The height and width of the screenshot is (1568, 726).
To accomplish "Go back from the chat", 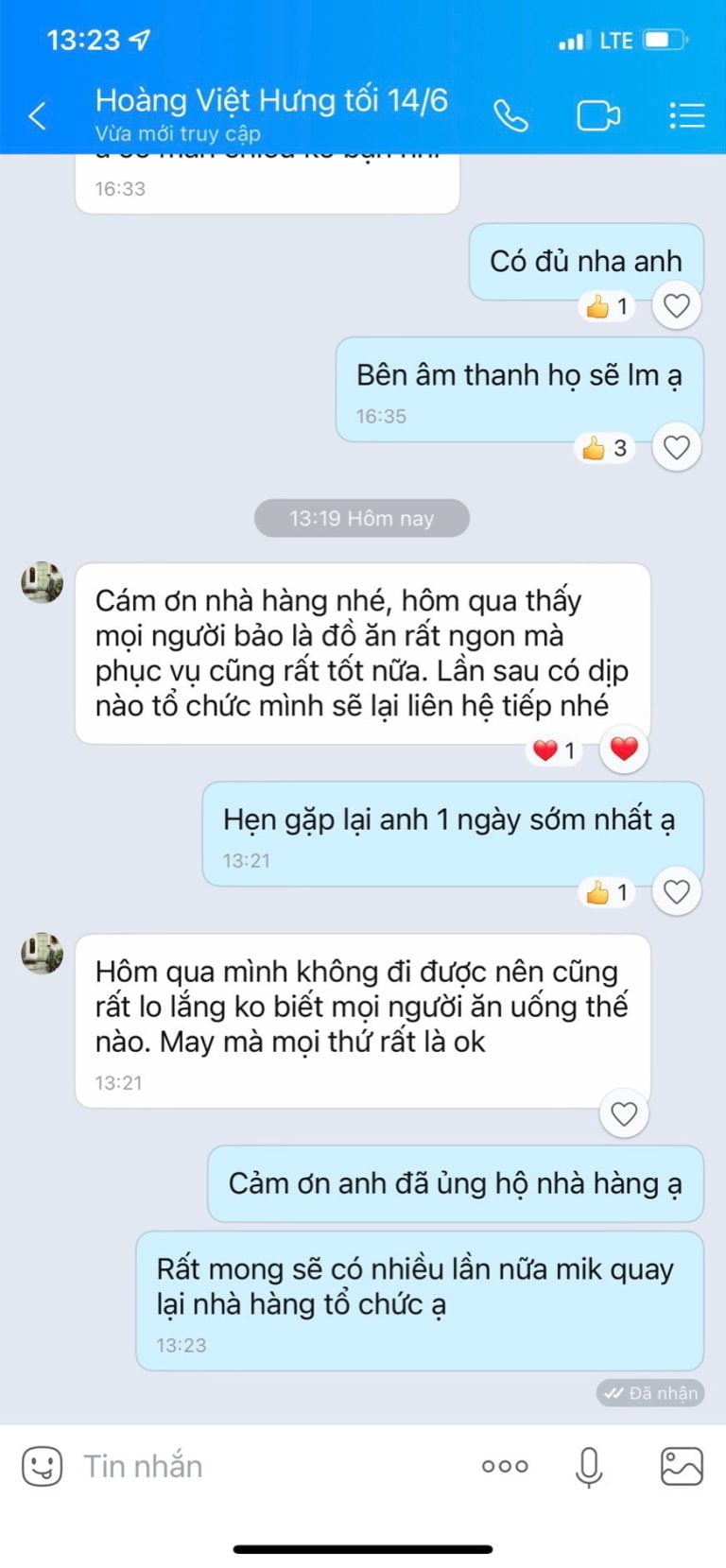I will [x=38, y=116].
